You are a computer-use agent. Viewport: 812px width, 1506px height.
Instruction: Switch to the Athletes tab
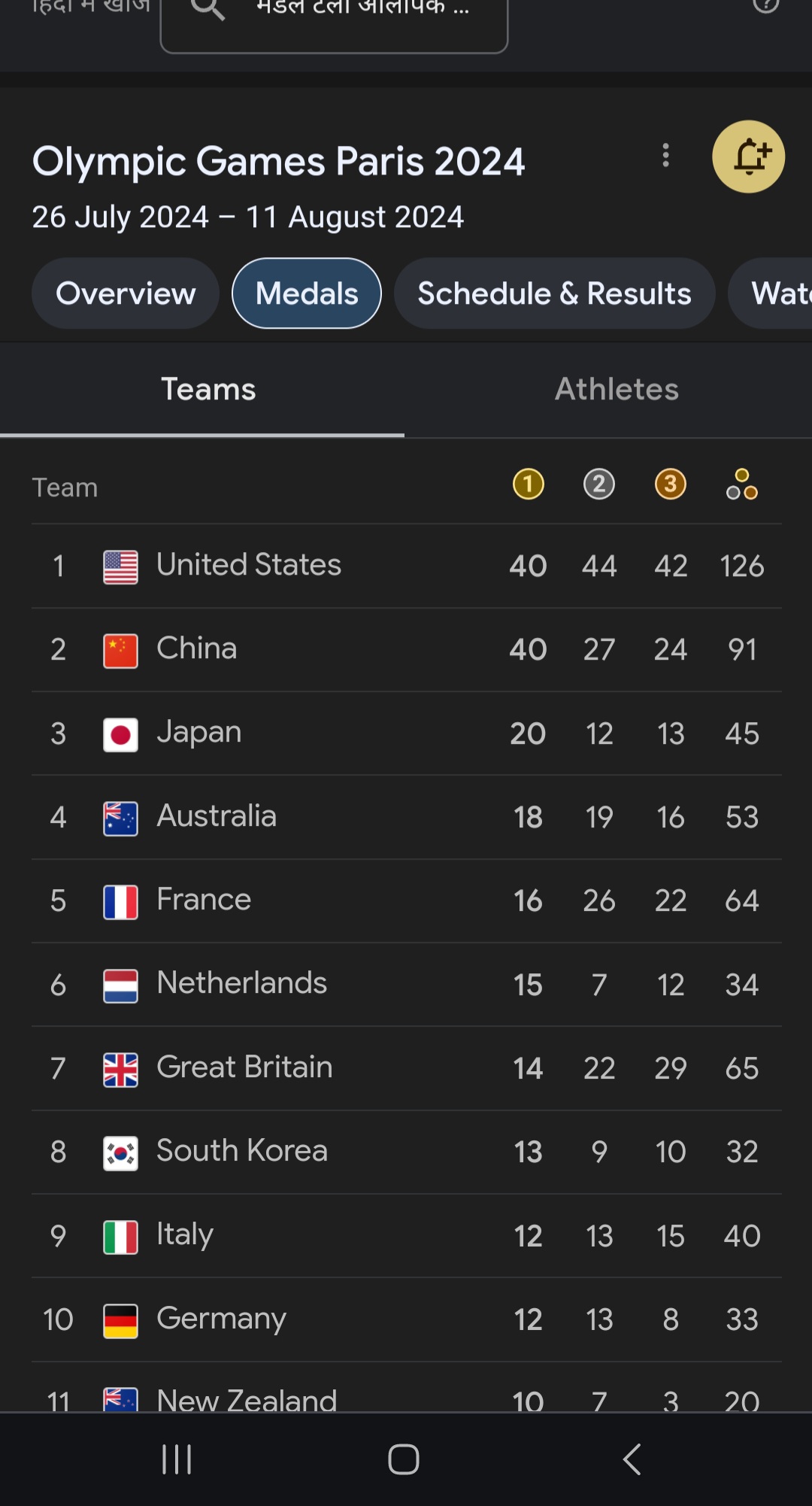tap(617, 390)
